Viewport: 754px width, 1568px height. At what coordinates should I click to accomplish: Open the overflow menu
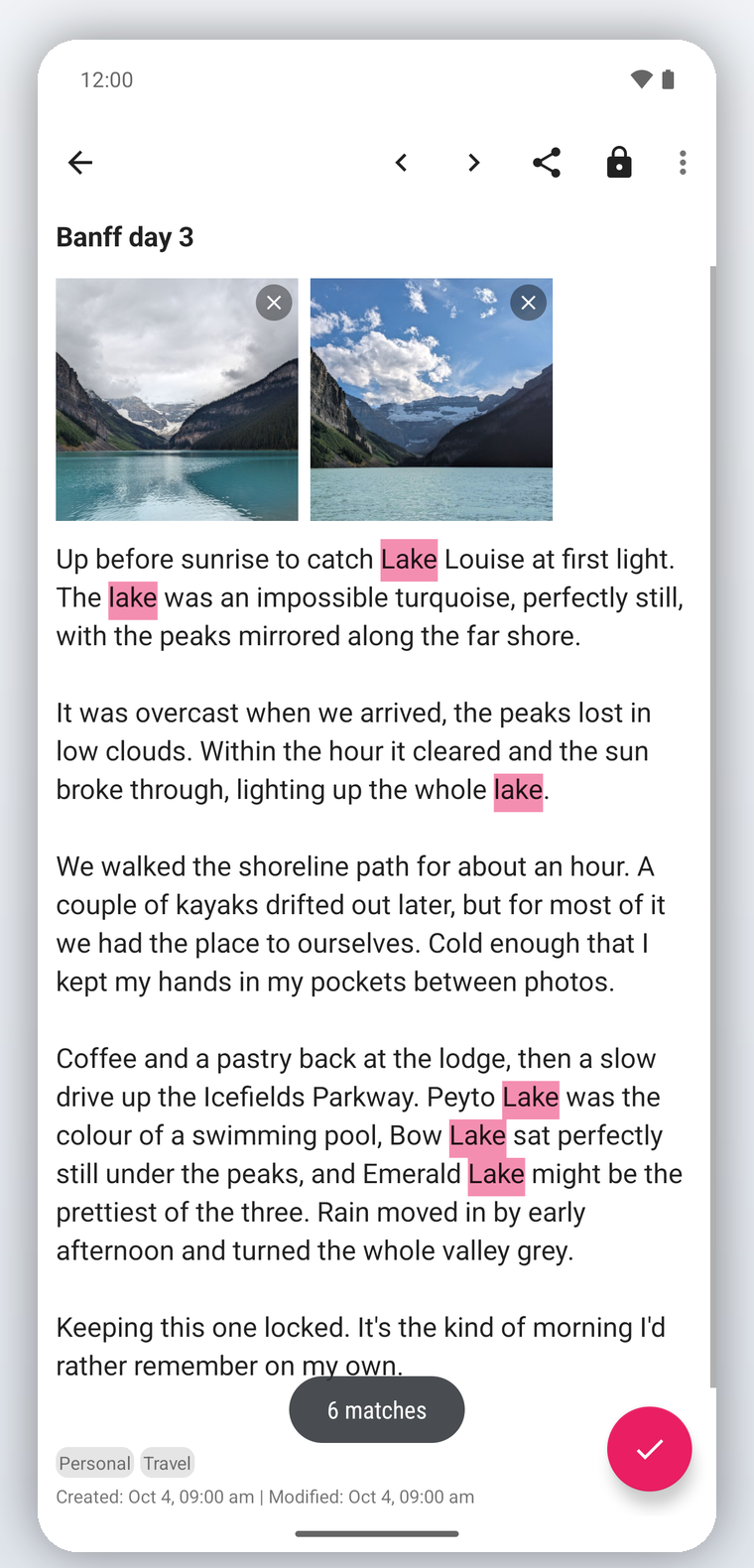coord(683,163)
